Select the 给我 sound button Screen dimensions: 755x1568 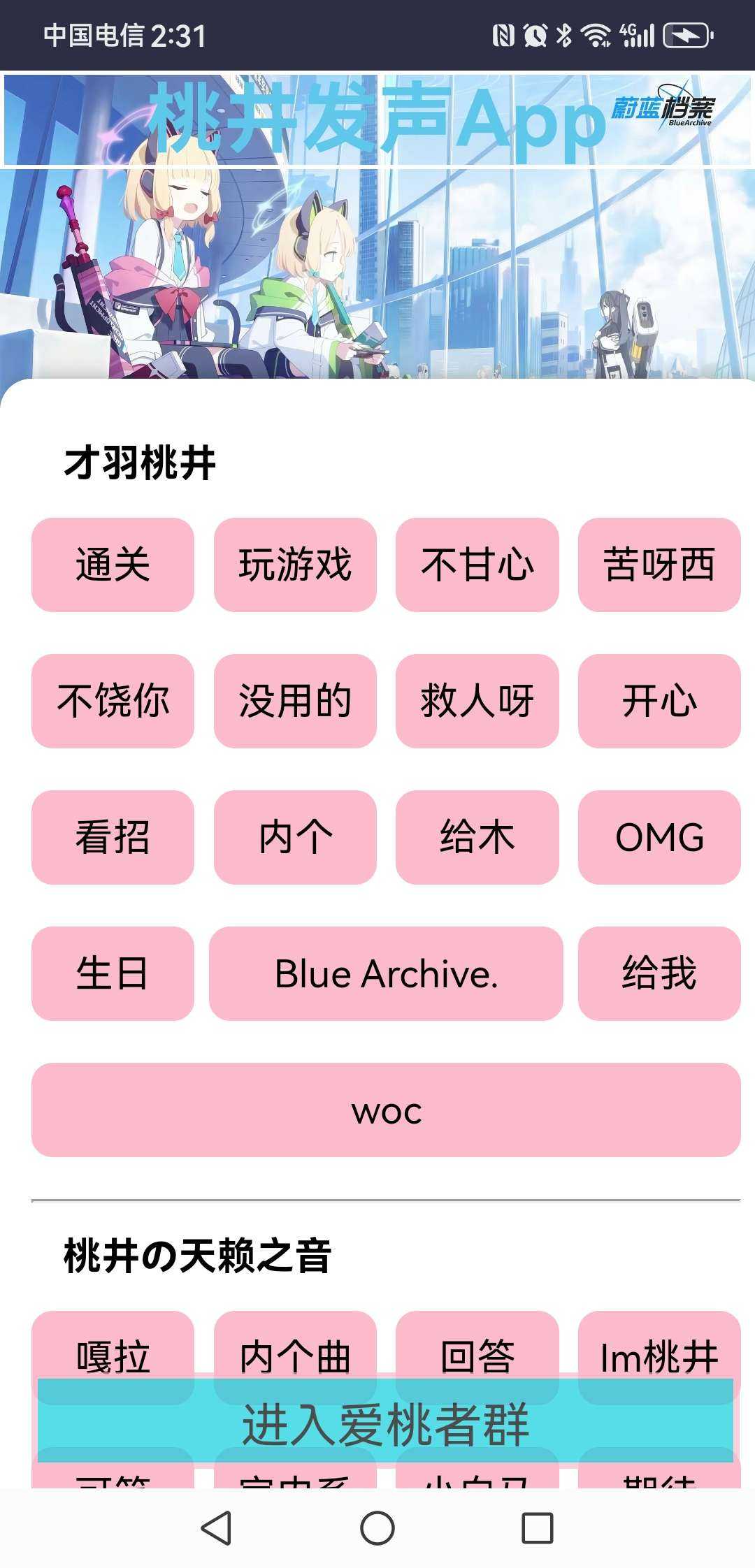pos(659,973)
